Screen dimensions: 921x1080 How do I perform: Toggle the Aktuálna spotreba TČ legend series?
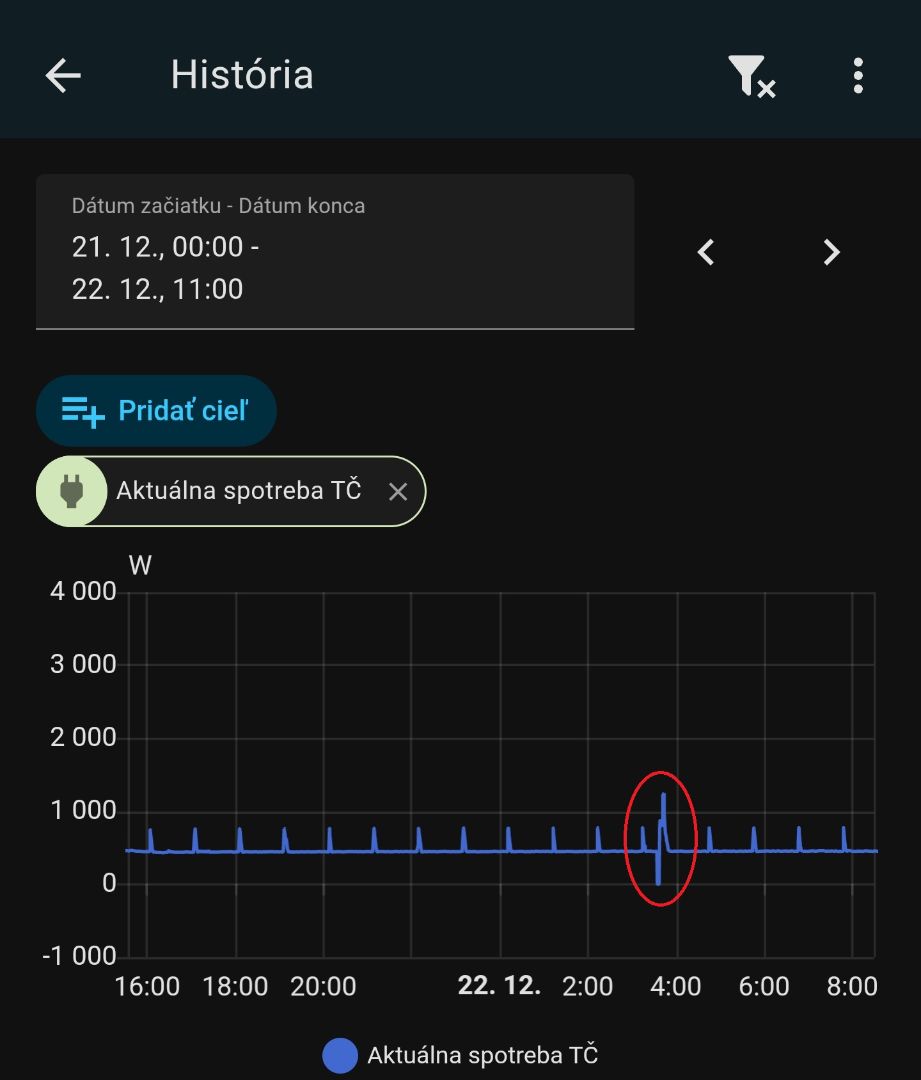pyautogui.click(x=461, y=1055)
